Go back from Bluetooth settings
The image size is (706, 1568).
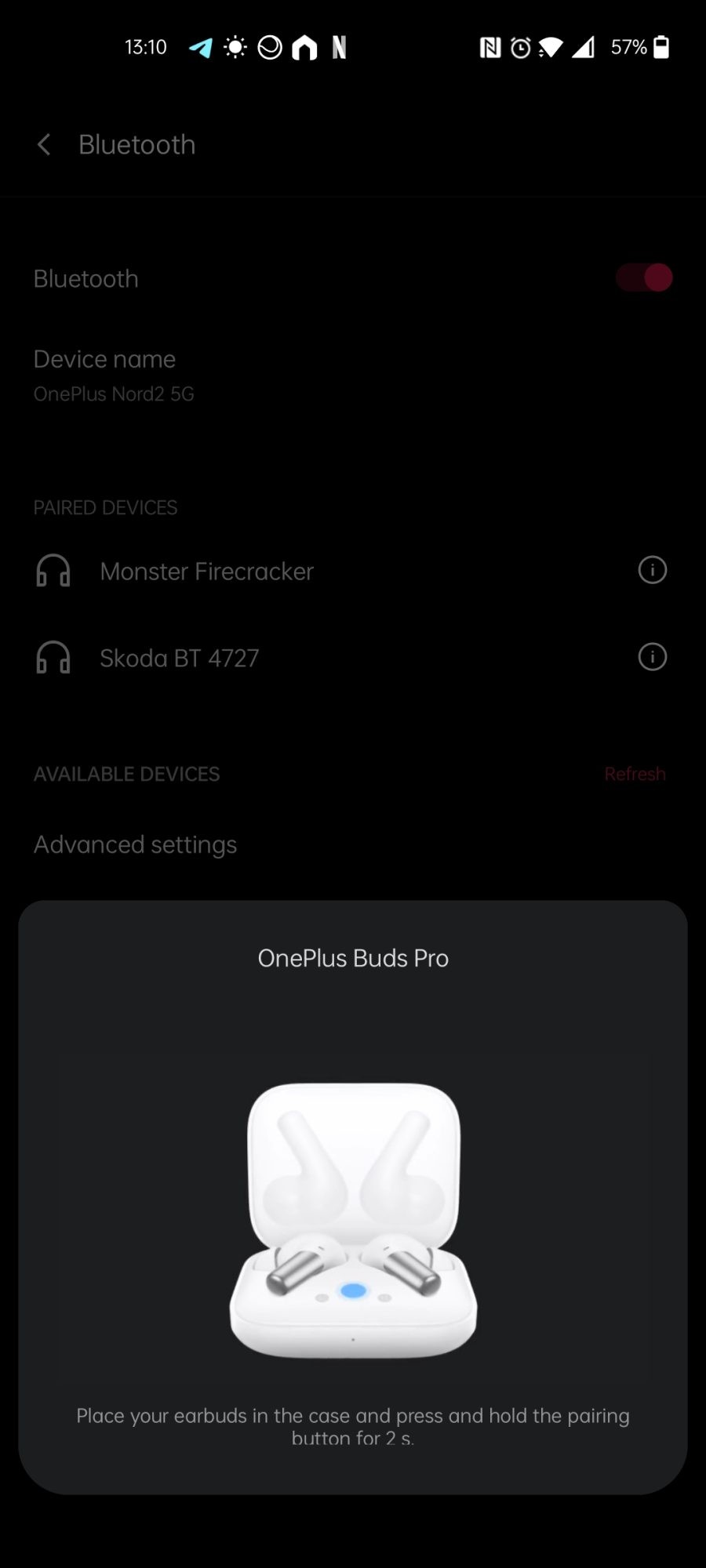(x=45, y=145)
